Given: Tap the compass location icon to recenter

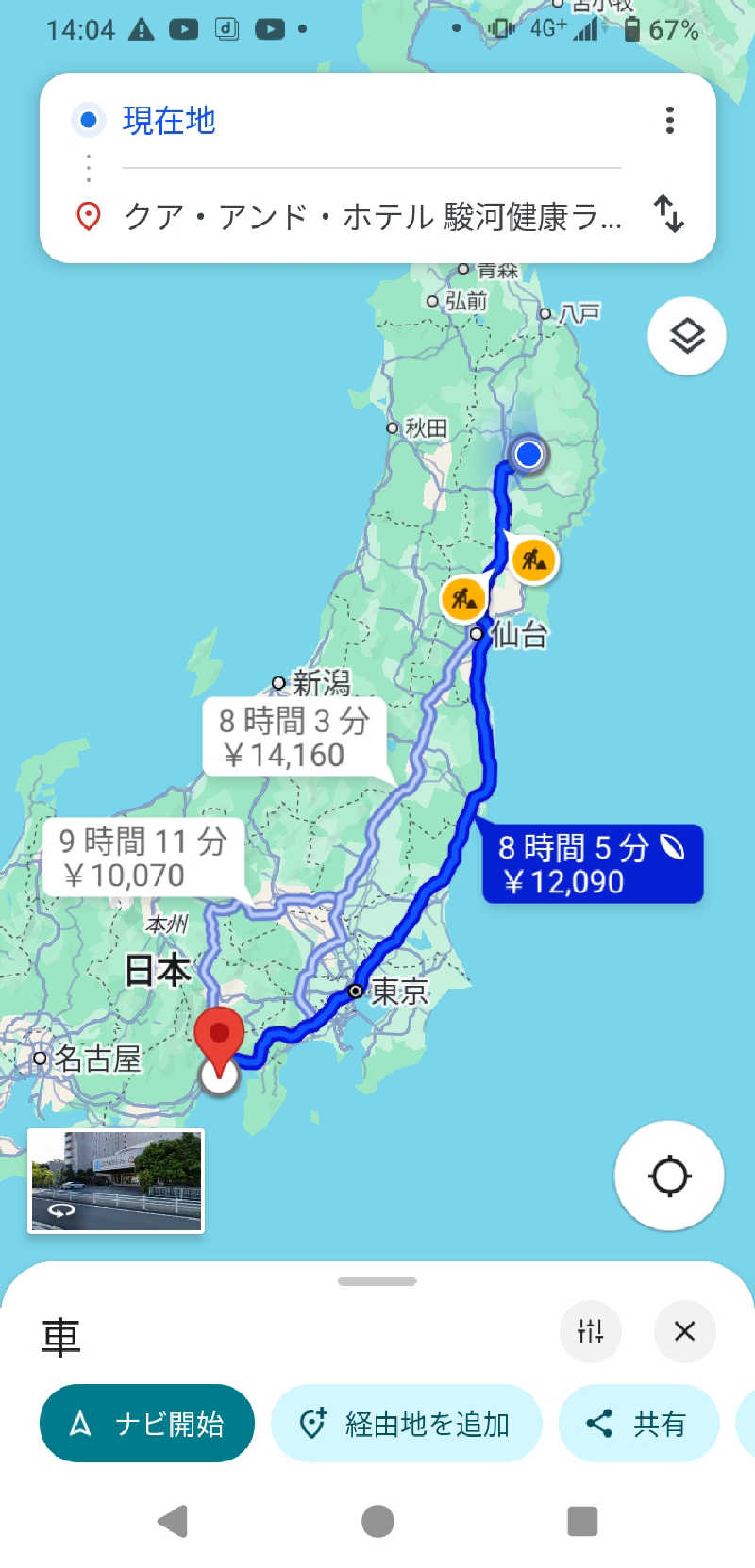Looking at the screenshot, I should (669, 1176).
